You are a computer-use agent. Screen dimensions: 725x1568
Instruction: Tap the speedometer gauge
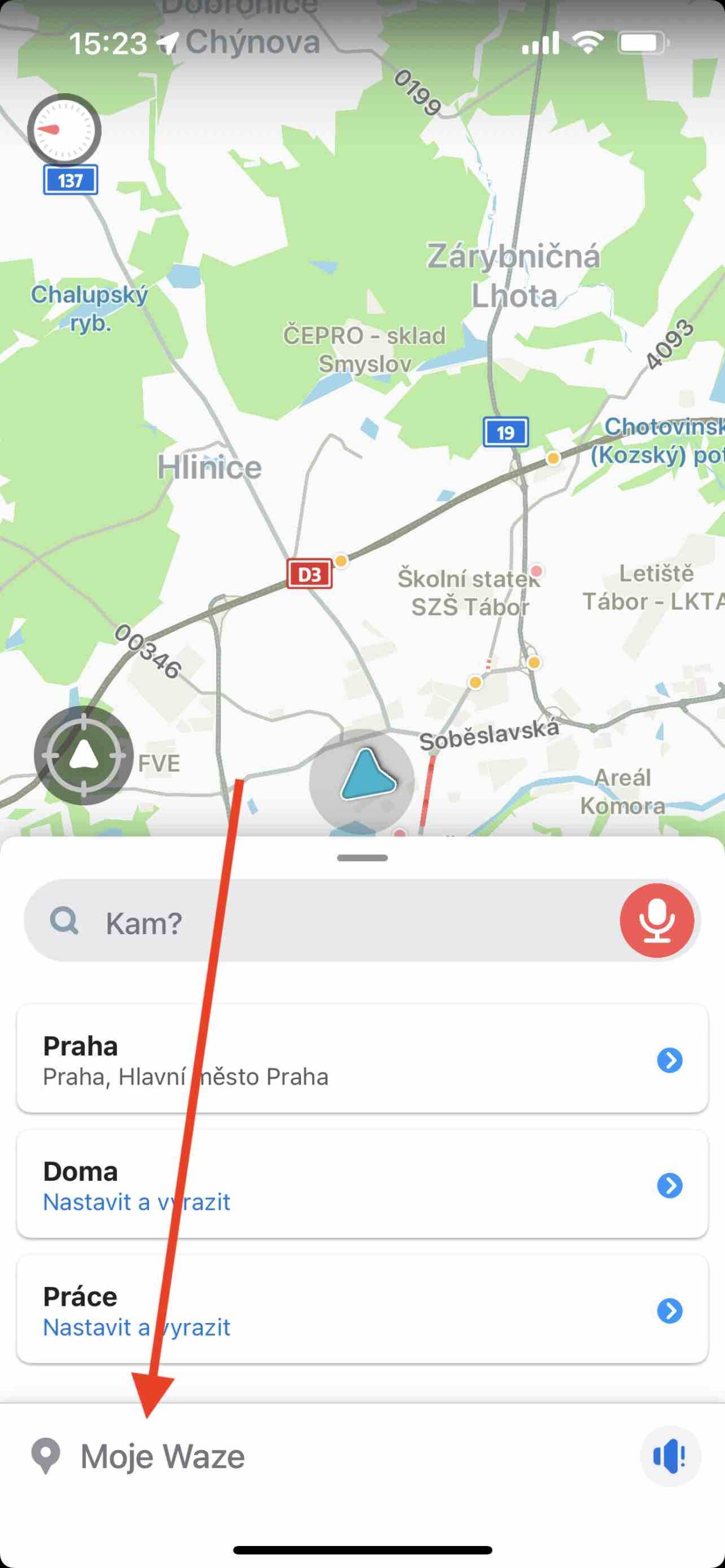coord(64,130)
